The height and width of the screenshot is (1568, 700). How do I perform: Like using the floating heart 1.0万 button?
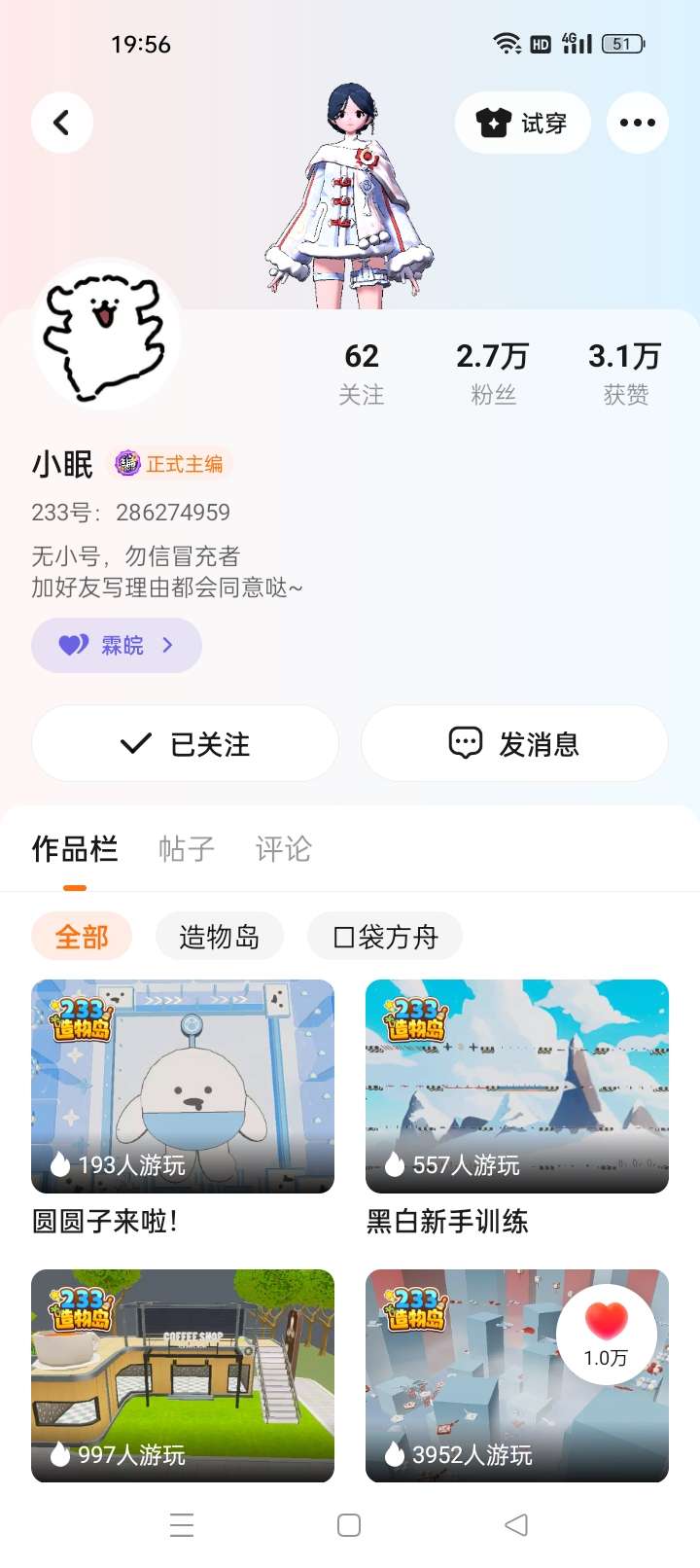[x=607, y=1334]
